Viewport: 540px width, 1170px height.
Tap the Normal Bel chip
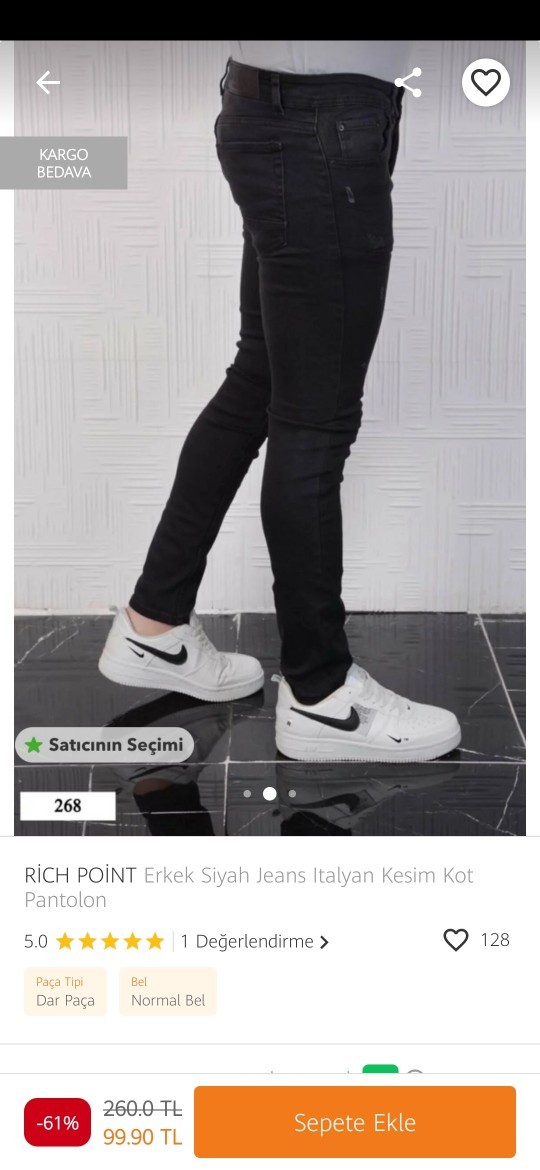tap(168, 992)
